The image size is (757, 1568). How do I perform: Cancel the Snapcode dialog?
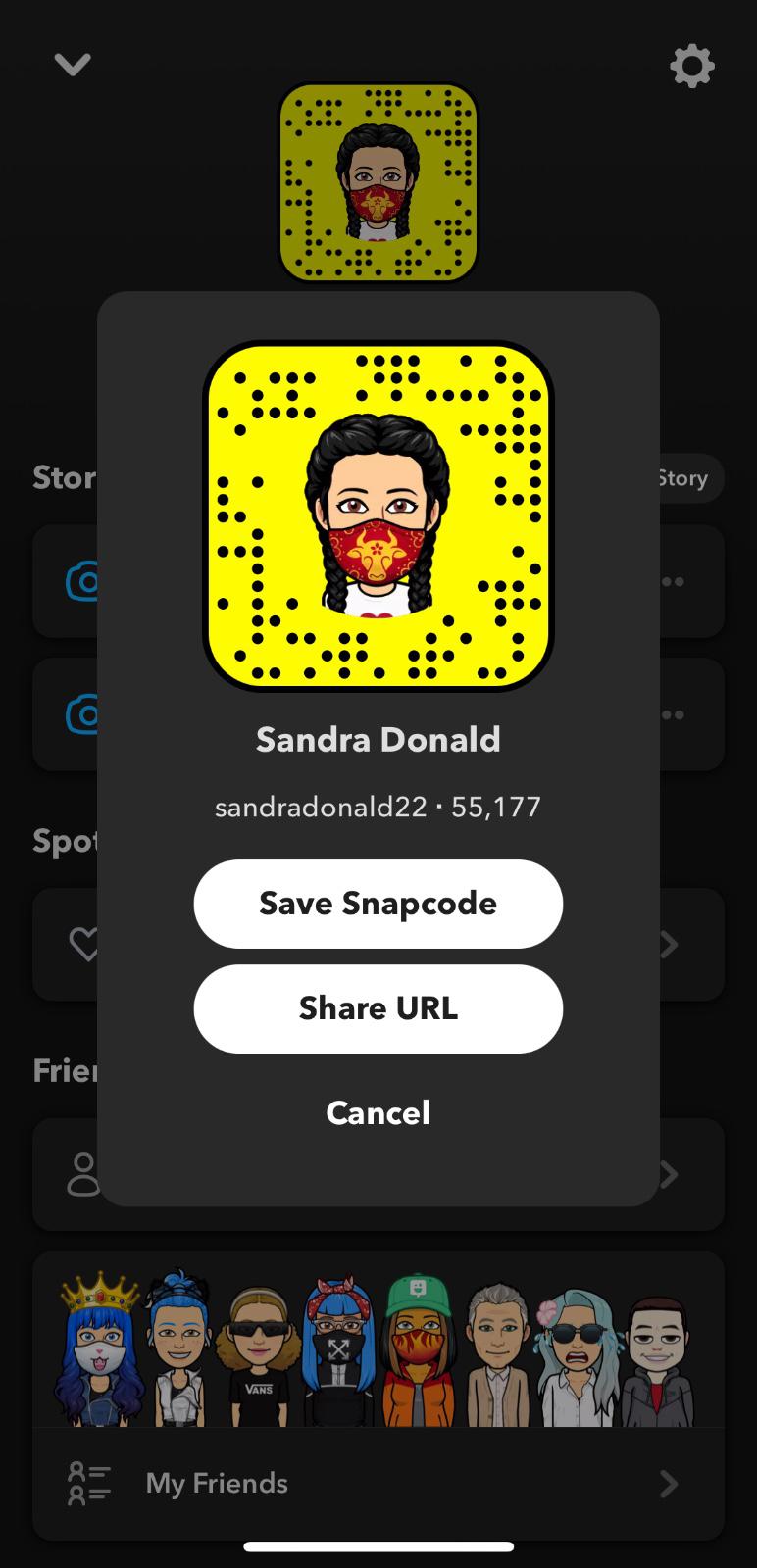pos(378,1112)
